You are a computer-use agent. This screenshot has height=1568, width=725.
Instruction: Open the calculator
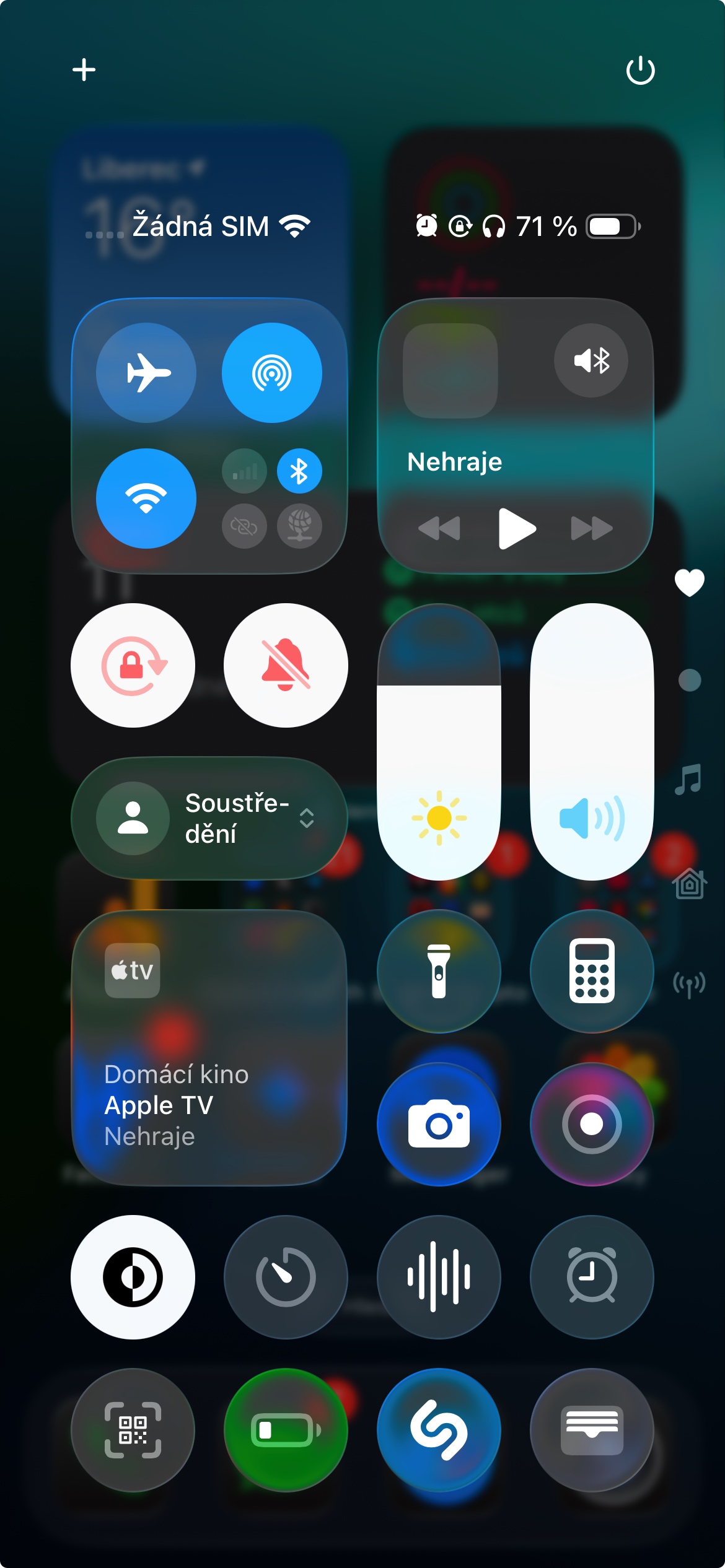coord(592,971)
